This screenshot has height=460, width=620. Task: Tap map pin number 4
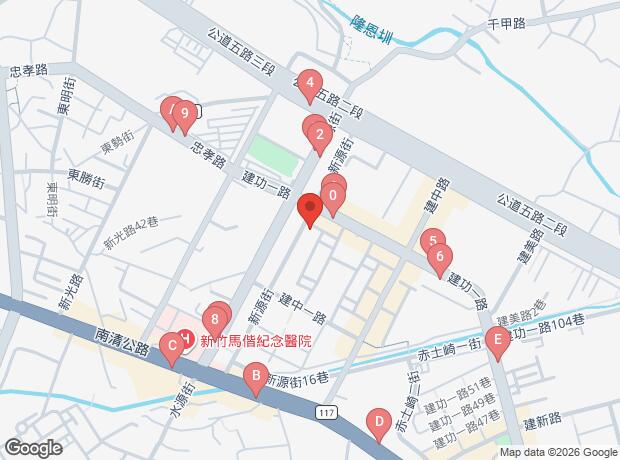311,84
